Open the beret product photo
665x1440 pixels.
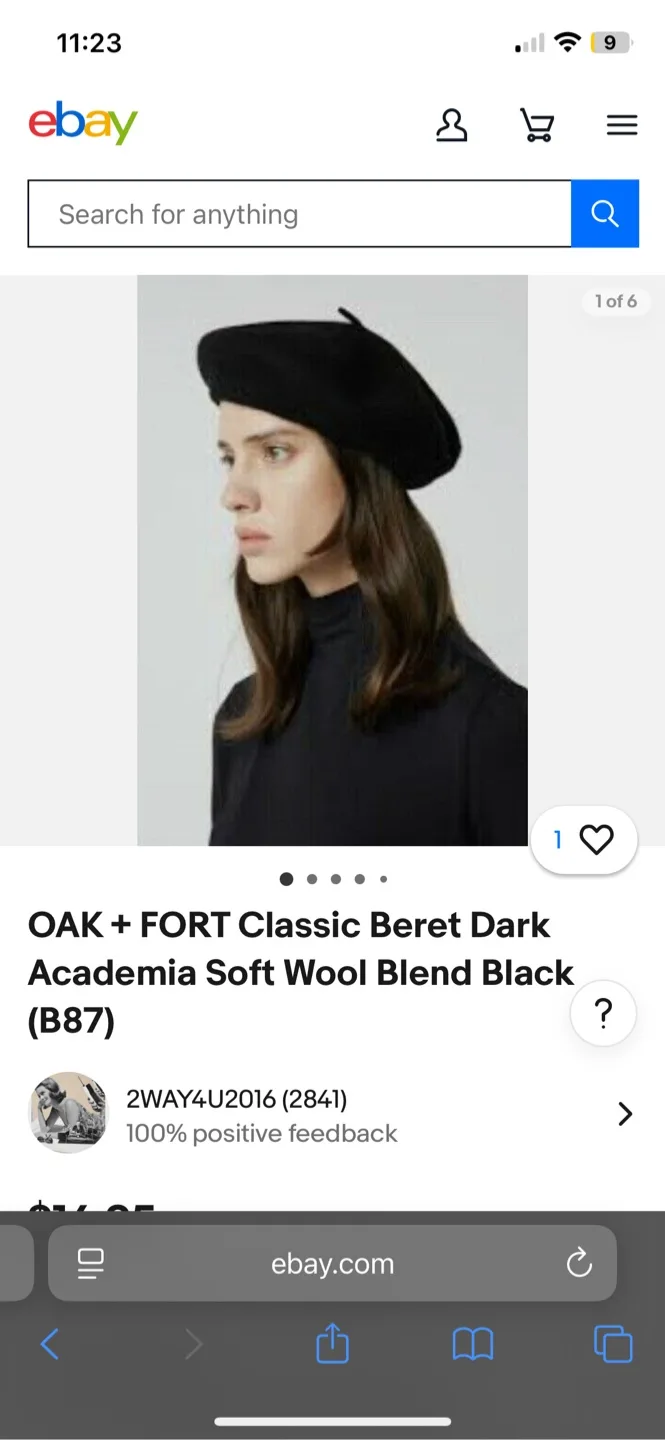click(332, 560)
